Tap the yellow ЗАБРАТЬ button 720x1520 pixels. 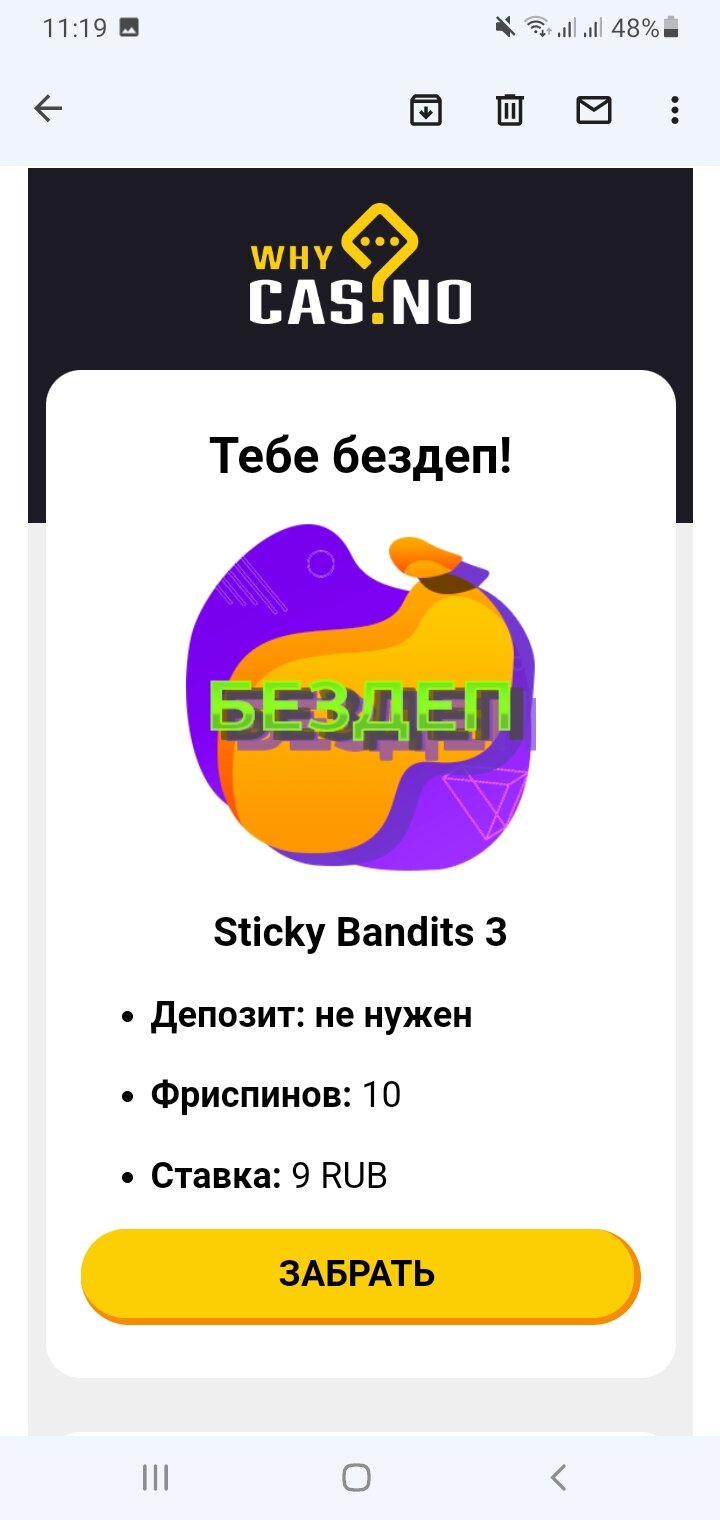click(359, 1274)
